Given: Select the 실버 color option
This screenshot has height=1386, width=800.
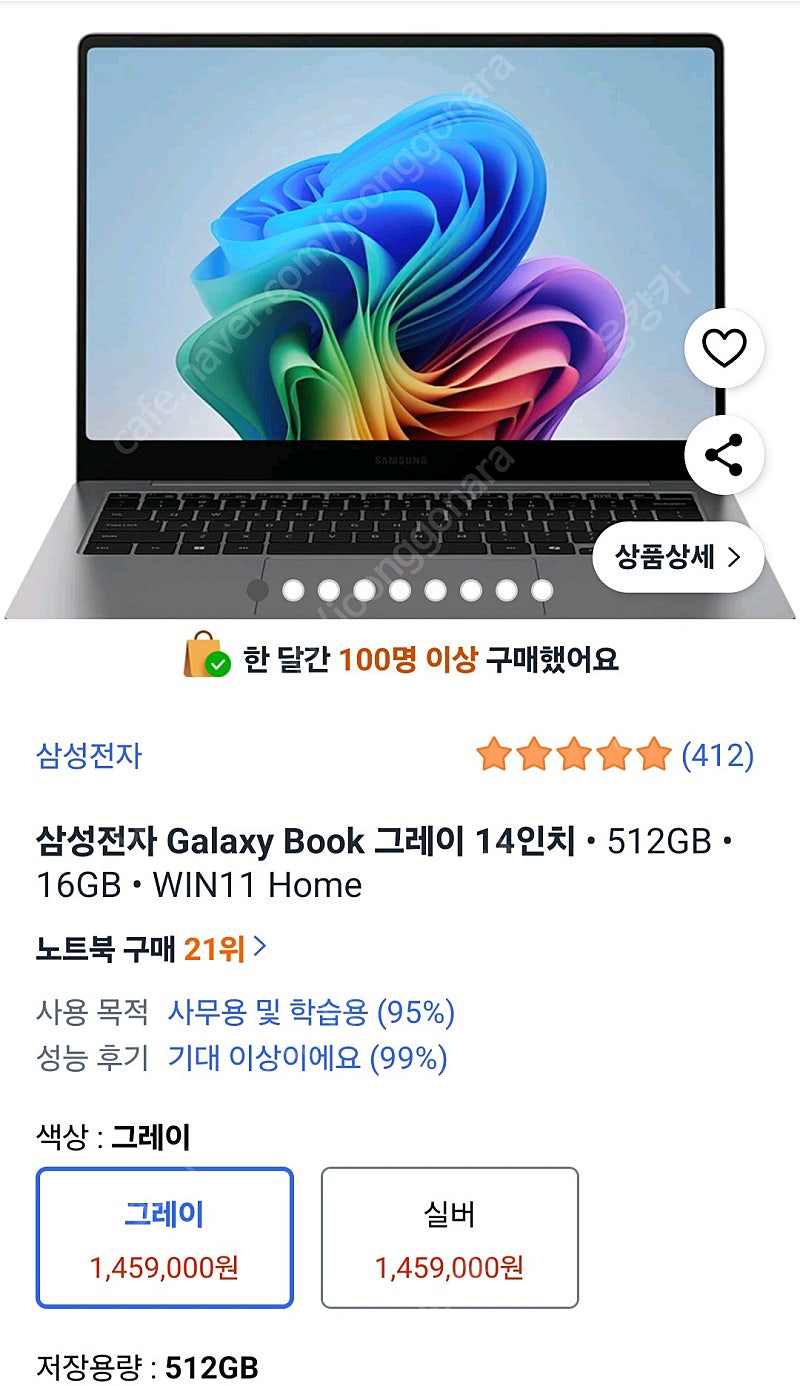Looking at the screenshot, I should click(x=449, y=1237).
